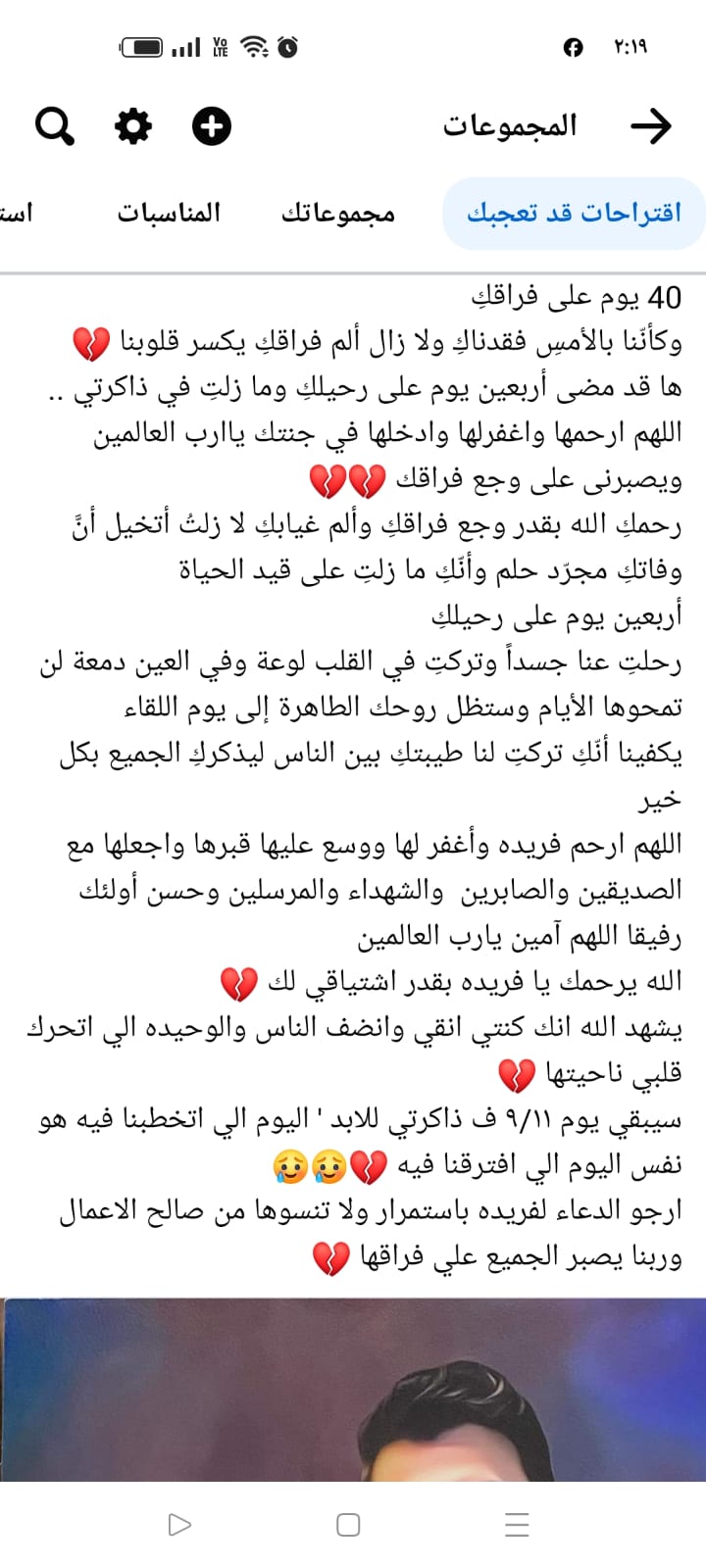Viewport: 706px width, 1568px height.
Task: Open the photo attached to the post
Action: point(353,1390)
